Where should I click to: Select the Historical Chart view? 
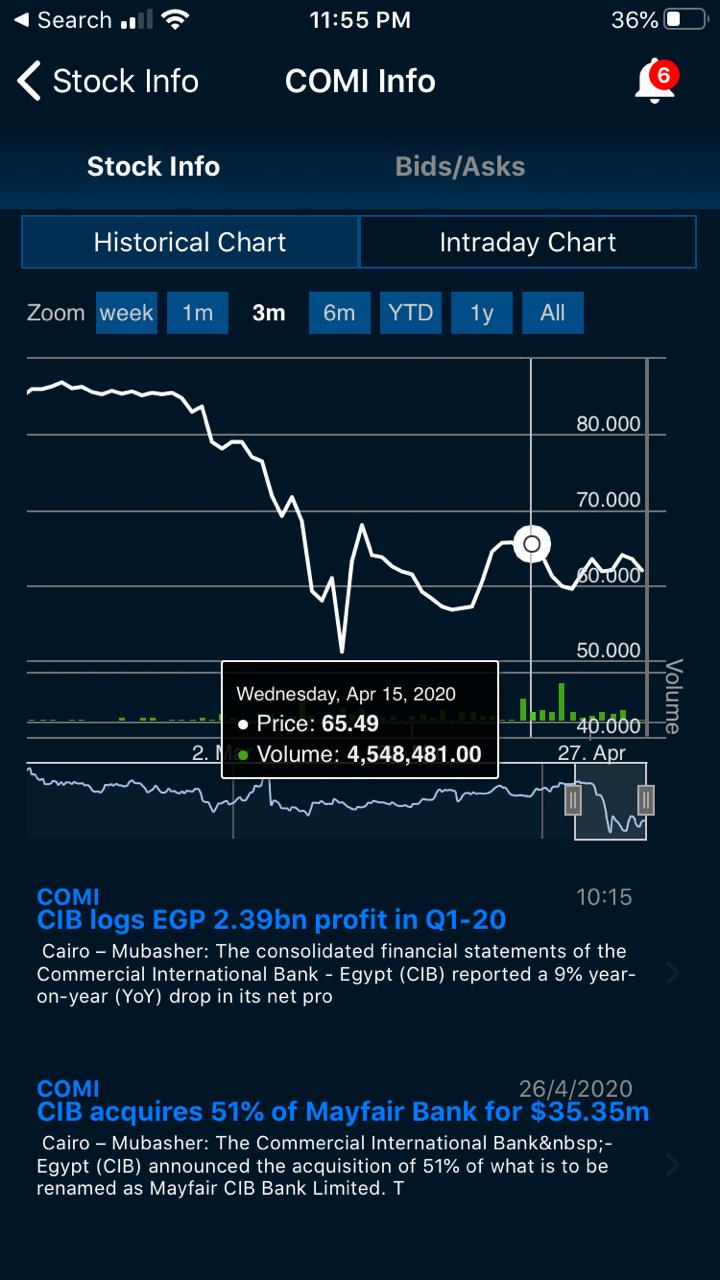coord(190,242)
